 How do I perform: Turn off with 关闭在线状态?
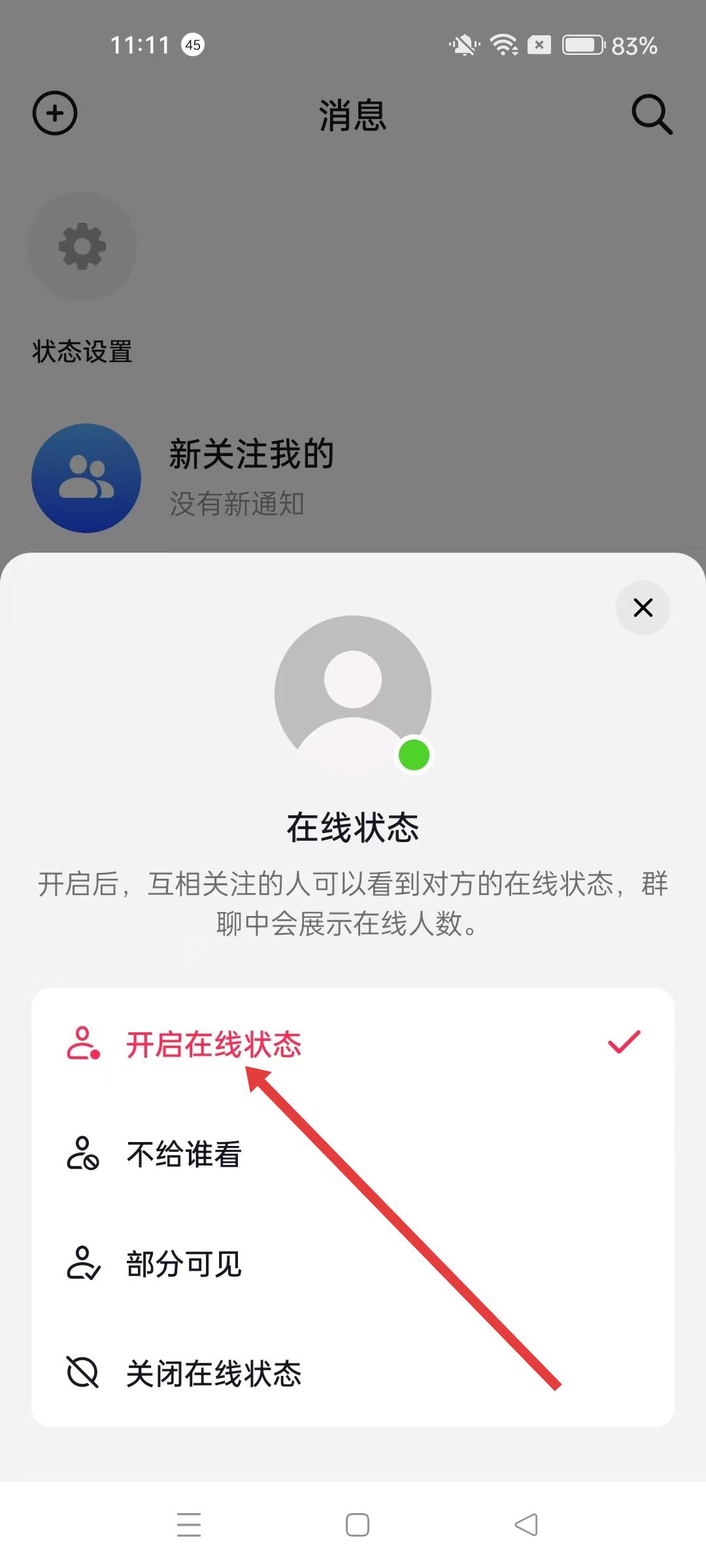(x=213, y=1373)
